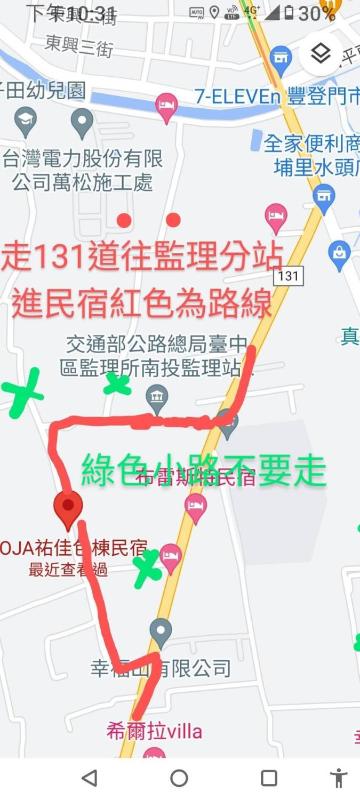Tap the 台灣電力萬松施工處 map pin
The height and width of the screenshot is (800, 360).
[82, 123]
